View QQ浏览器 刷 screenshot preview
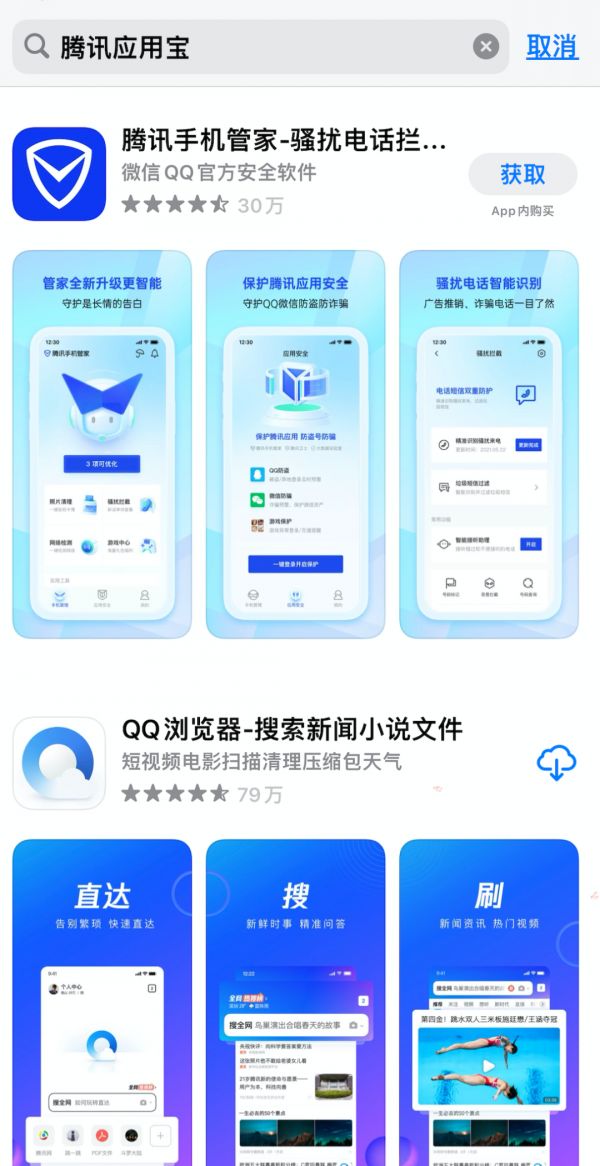Image resolution: width=600 pixels, height=1166 pixels. pyautogui.click(x=488, y=1000)
